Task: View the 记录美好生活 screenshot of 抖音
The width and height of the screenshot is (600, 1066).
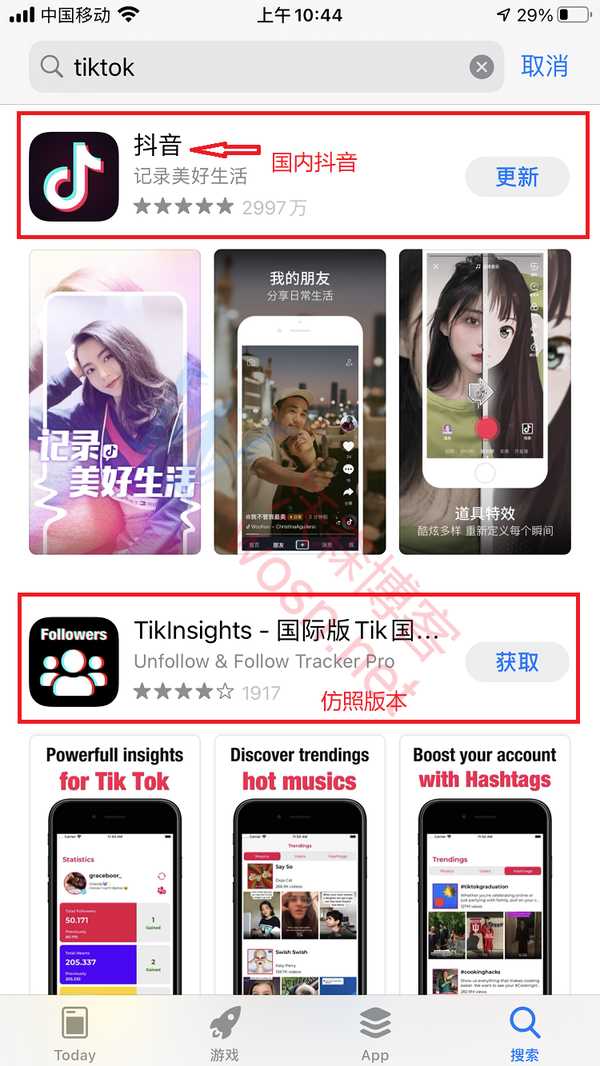Action: [115, 402]
